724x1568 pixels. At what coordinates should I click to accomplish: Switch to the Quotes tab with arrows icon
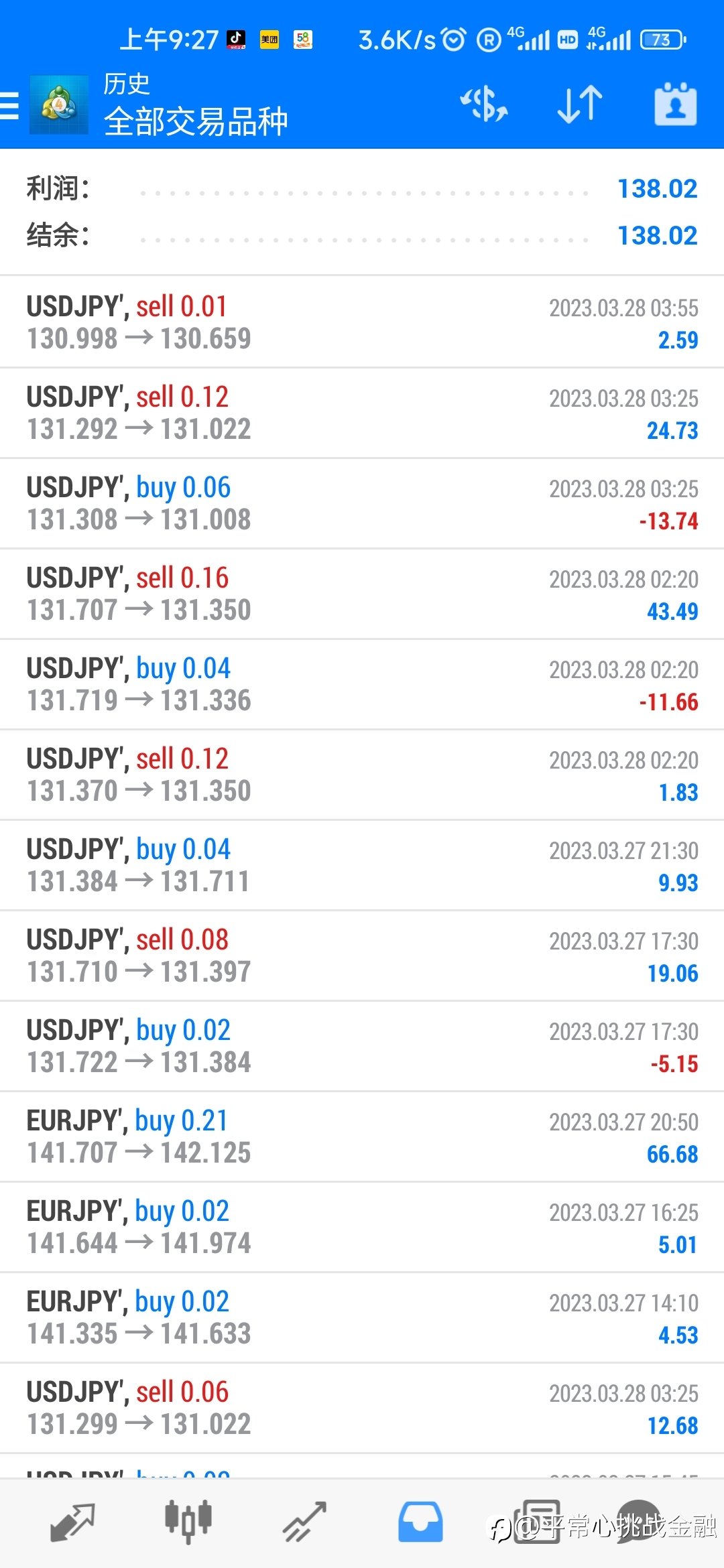pos(72,1522)
